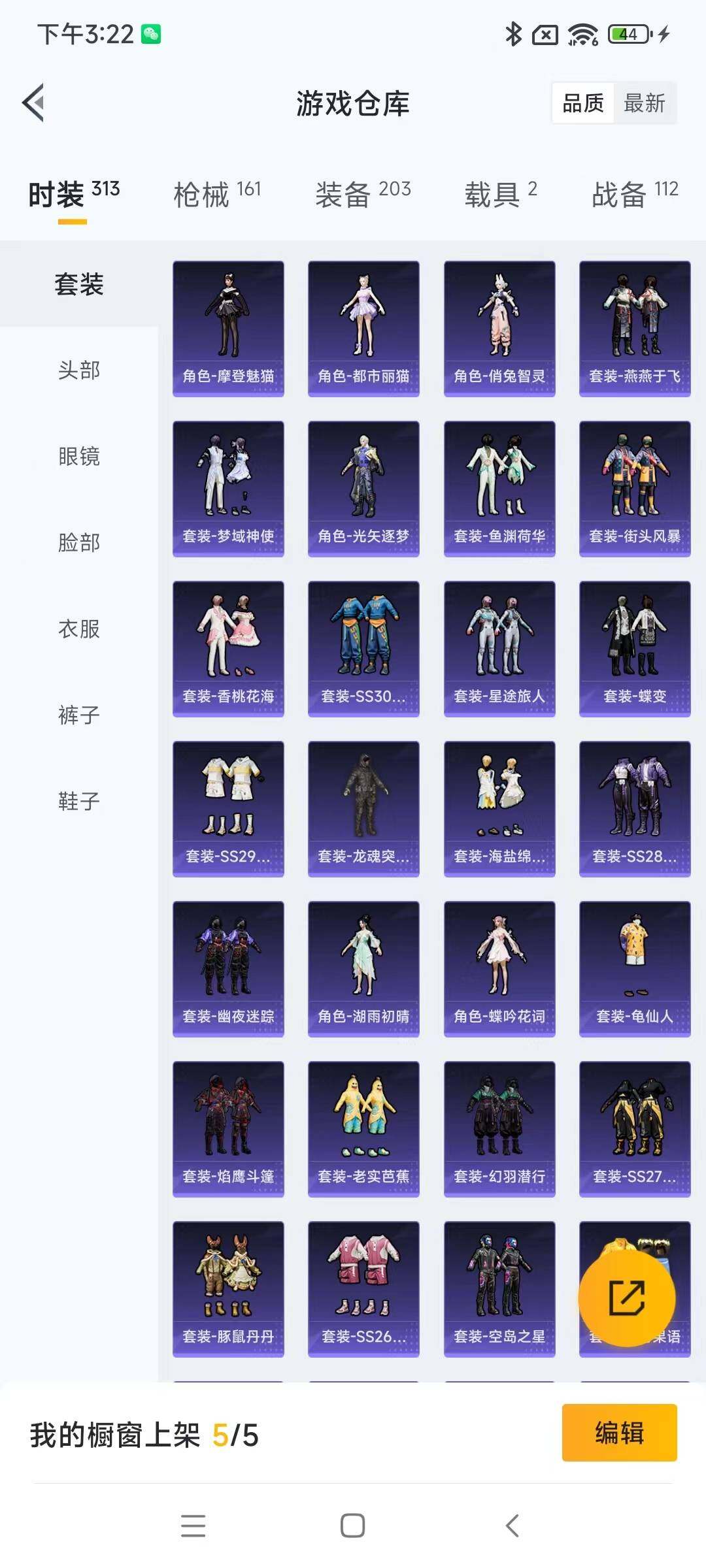Image resolution: width=706 pixels, height=1568 pixels.
Task: Choose the 眼镜 category
Action: point(79,457)
